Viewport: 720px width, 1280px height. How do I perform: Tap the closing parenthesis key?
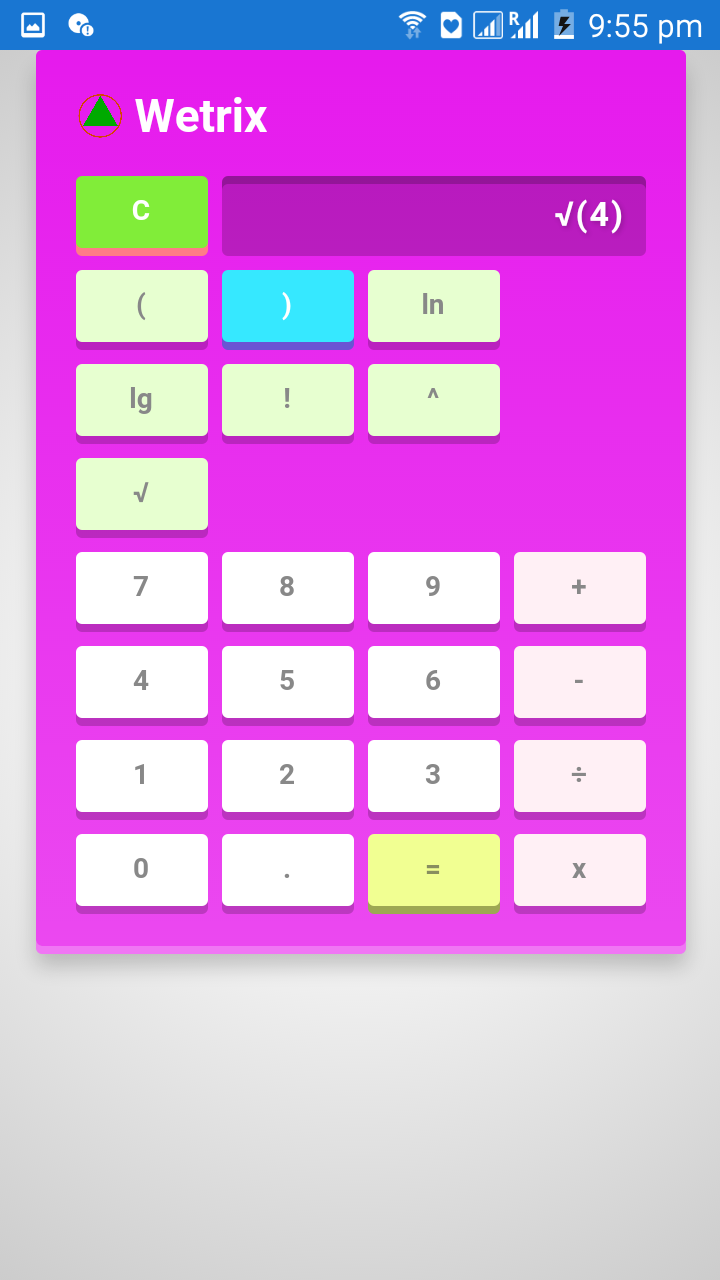(x=287, y=305)
